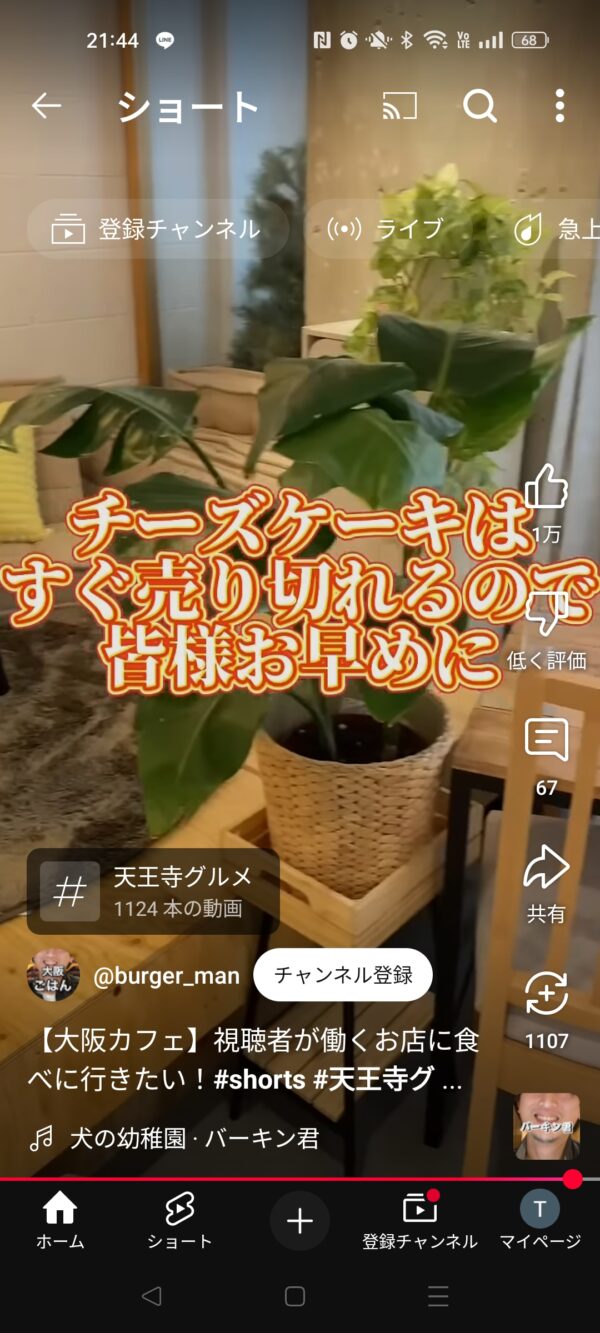Image resolution: width=600 pixels, height=1333 pixels.
Task: Create new content with plus button
Action: [x=300, y=1221]
